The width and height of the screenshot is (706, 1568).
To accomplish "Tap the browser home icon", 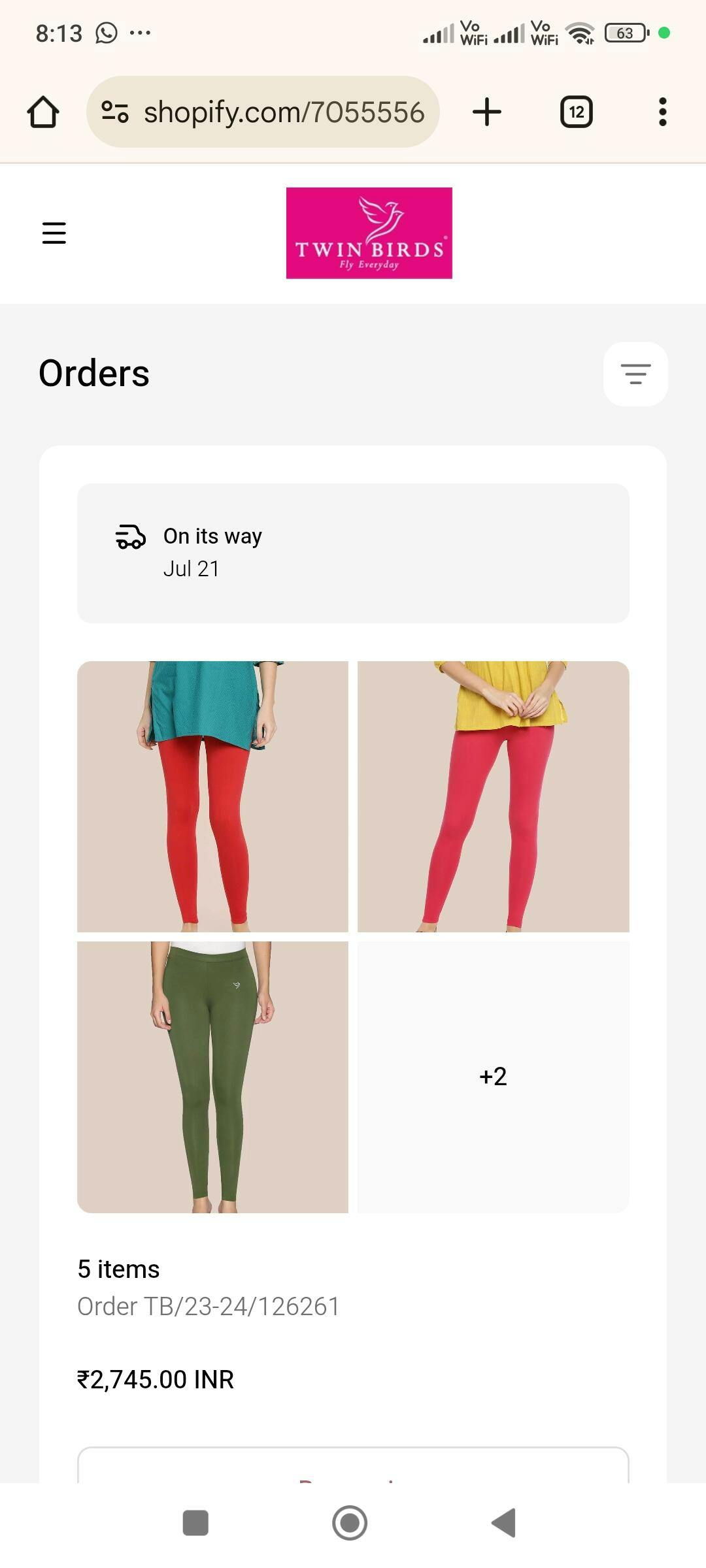I will (x=43, y=112).
